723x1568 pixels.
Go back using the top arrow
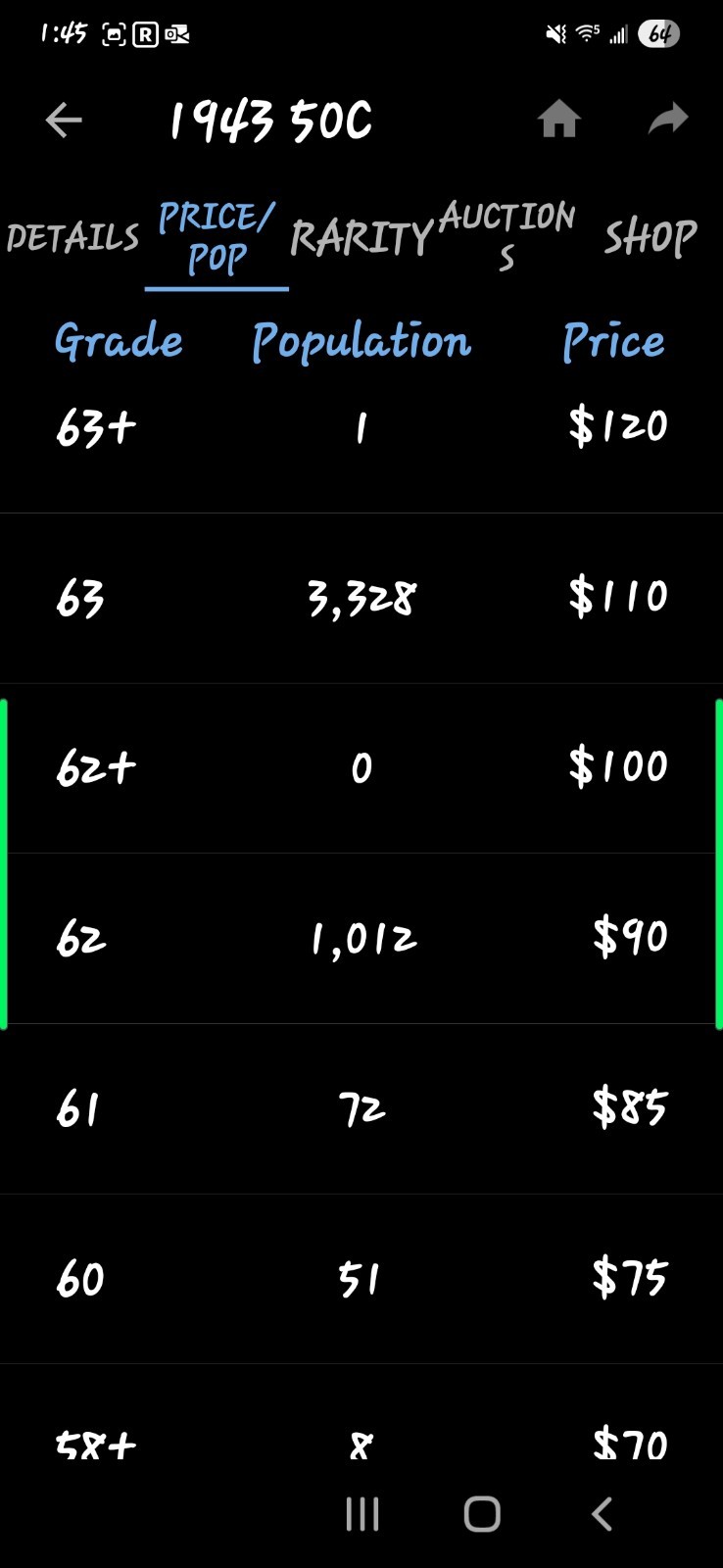[64, 121]
